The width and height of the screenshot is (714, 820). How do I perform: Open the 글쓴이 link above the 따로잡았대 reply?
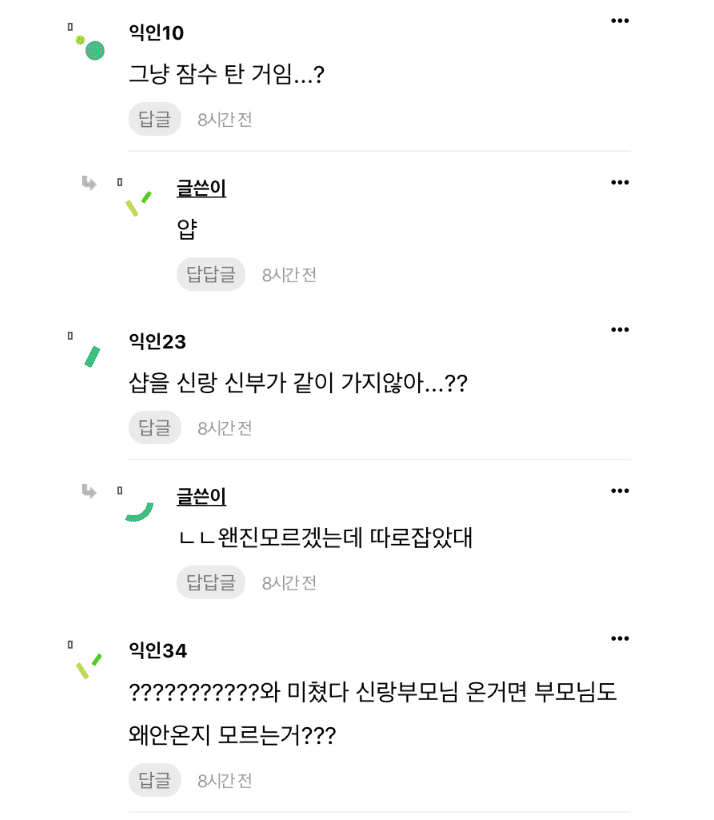pos(201,496)
